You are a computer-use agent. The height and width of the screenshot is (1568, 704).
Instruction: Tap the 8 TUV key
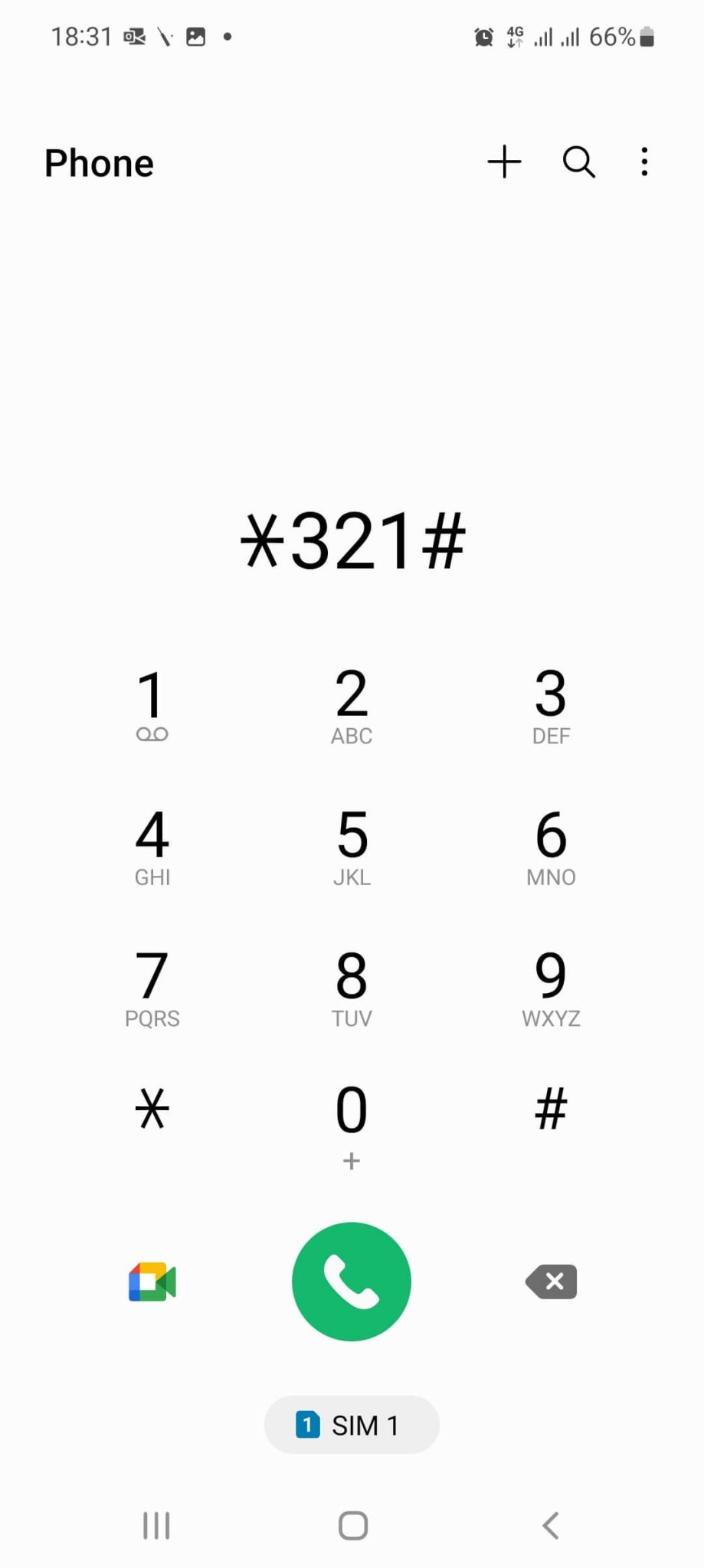point(352,988)
